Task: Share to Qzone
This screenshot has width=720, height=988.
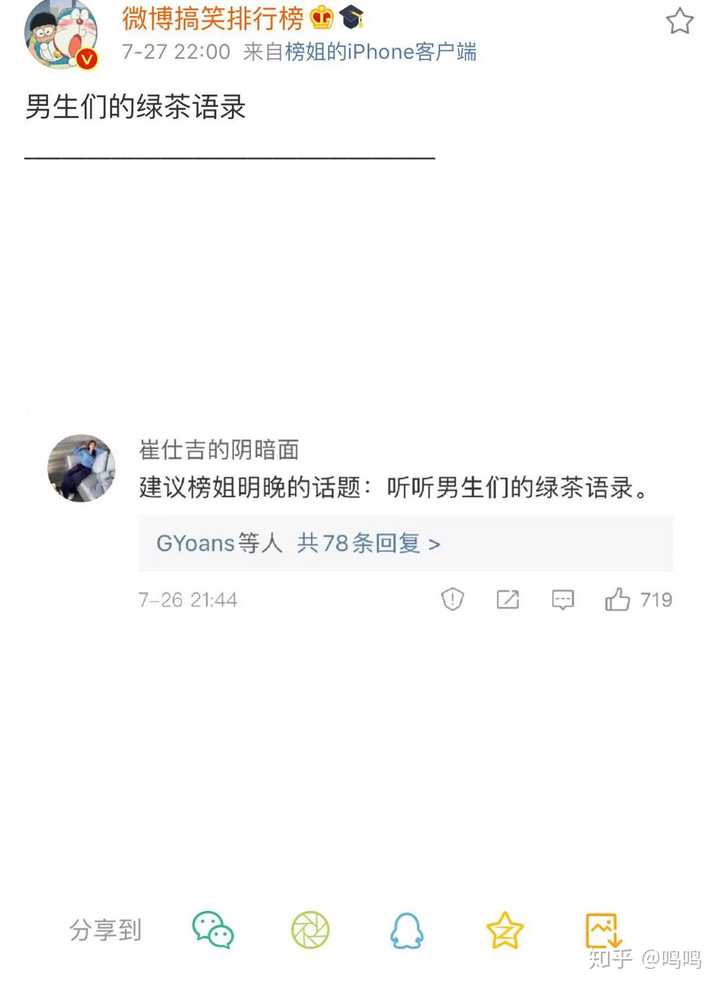Action: point(505,930)
